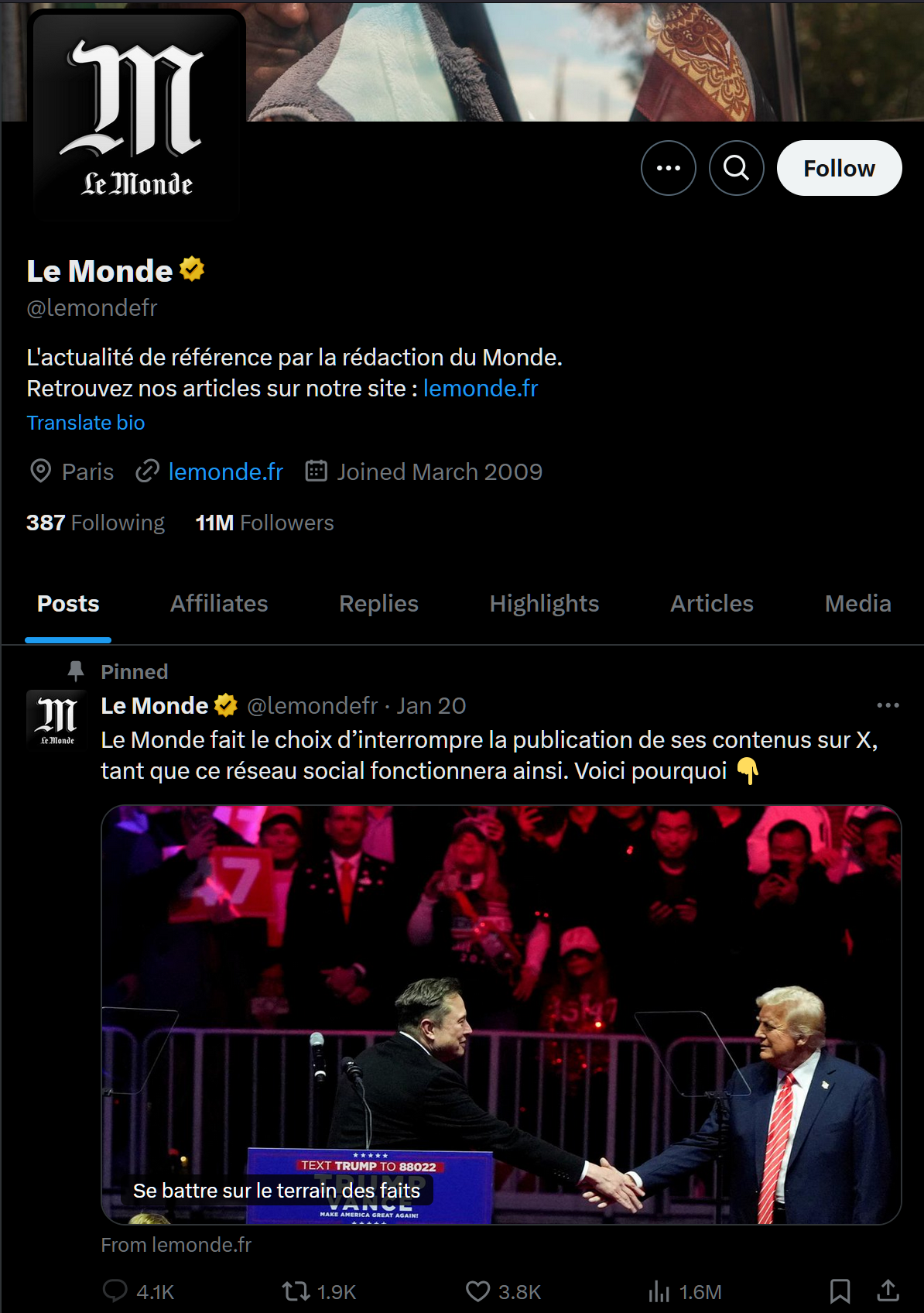View the 11M Followers list
924x1313 pixels.
coord(264,523)
